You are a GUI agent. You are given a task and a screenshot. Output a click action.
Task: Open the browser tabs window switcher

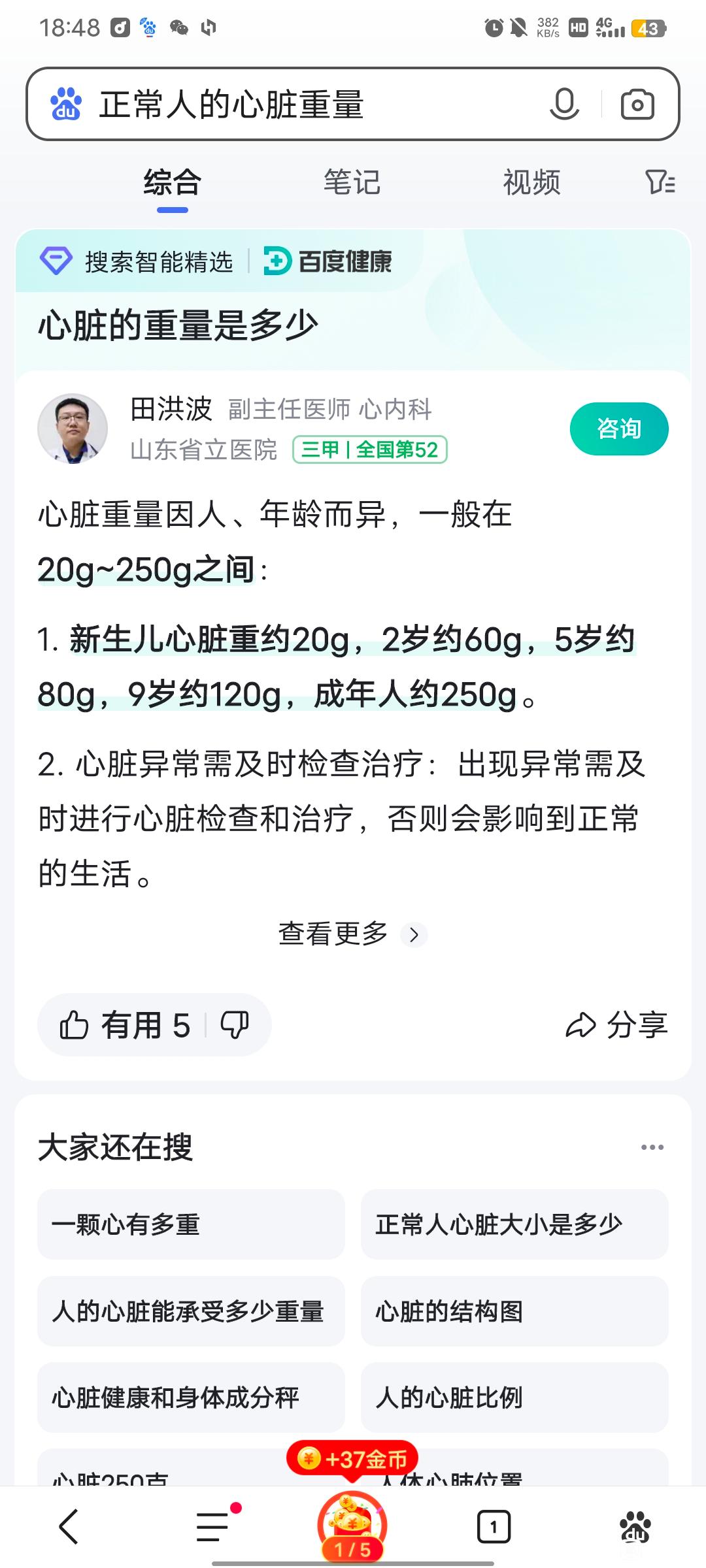[494, 1527]
